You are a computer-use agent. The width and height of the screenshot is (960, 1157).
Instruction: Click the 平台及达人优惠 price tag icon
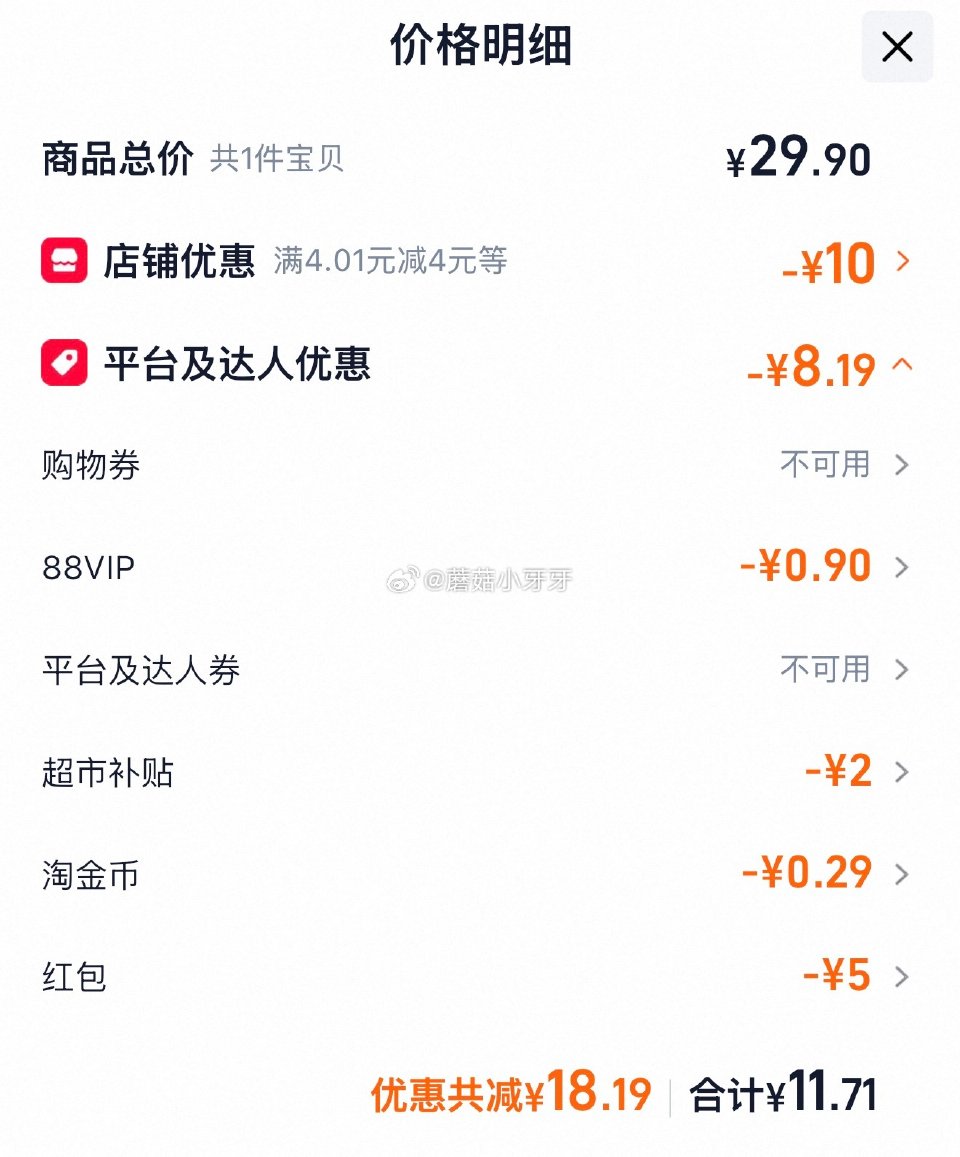pyautogui.click(x=64, y=364)
